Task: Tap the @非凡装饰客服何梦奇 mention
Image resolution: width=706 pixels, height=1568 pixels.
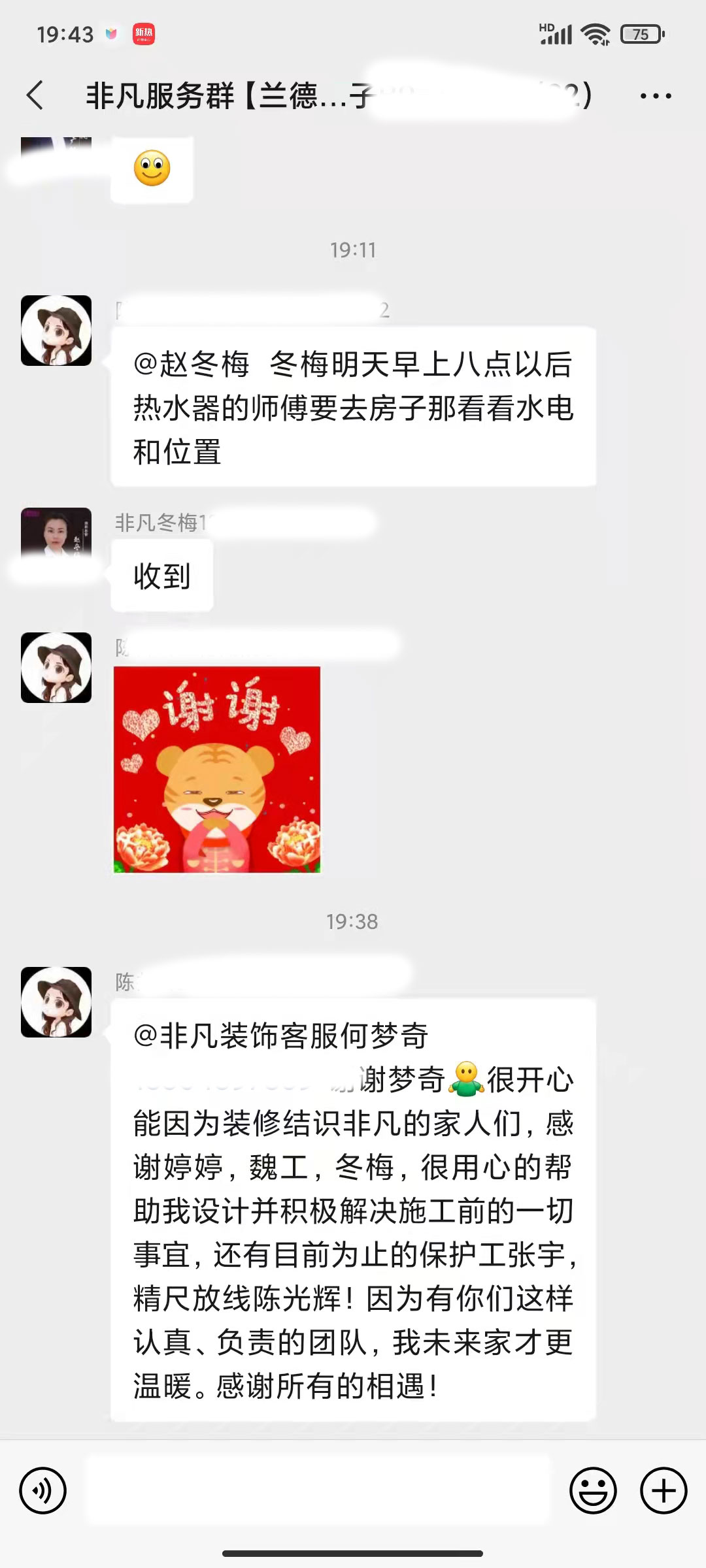Action: (x=281, y=1036)
